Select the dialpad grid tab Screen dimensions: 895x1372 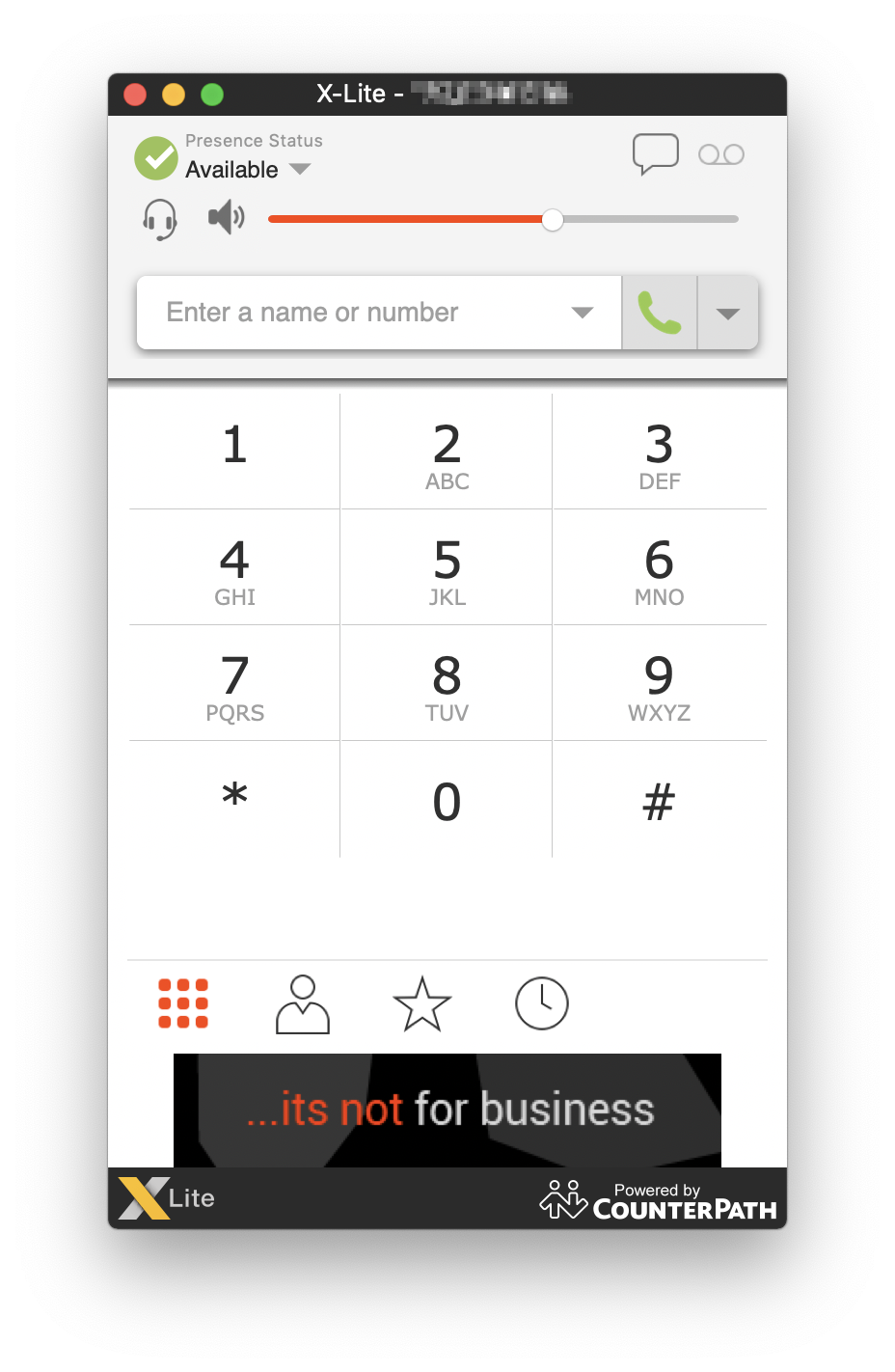click(183, 1003)
